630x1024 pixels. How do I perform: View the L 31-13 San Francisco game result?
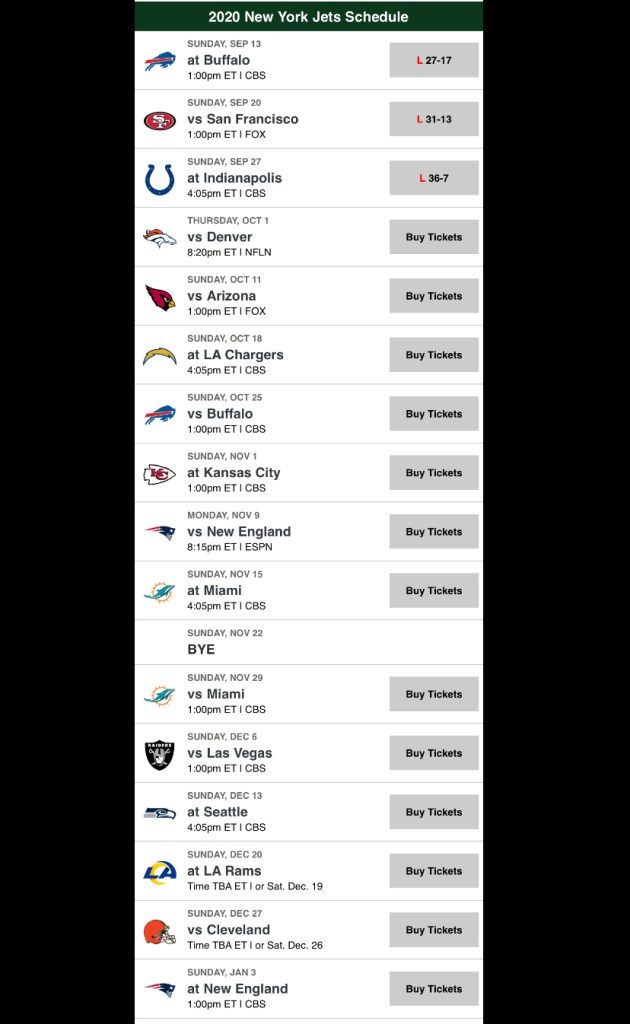tap(433, 119)
